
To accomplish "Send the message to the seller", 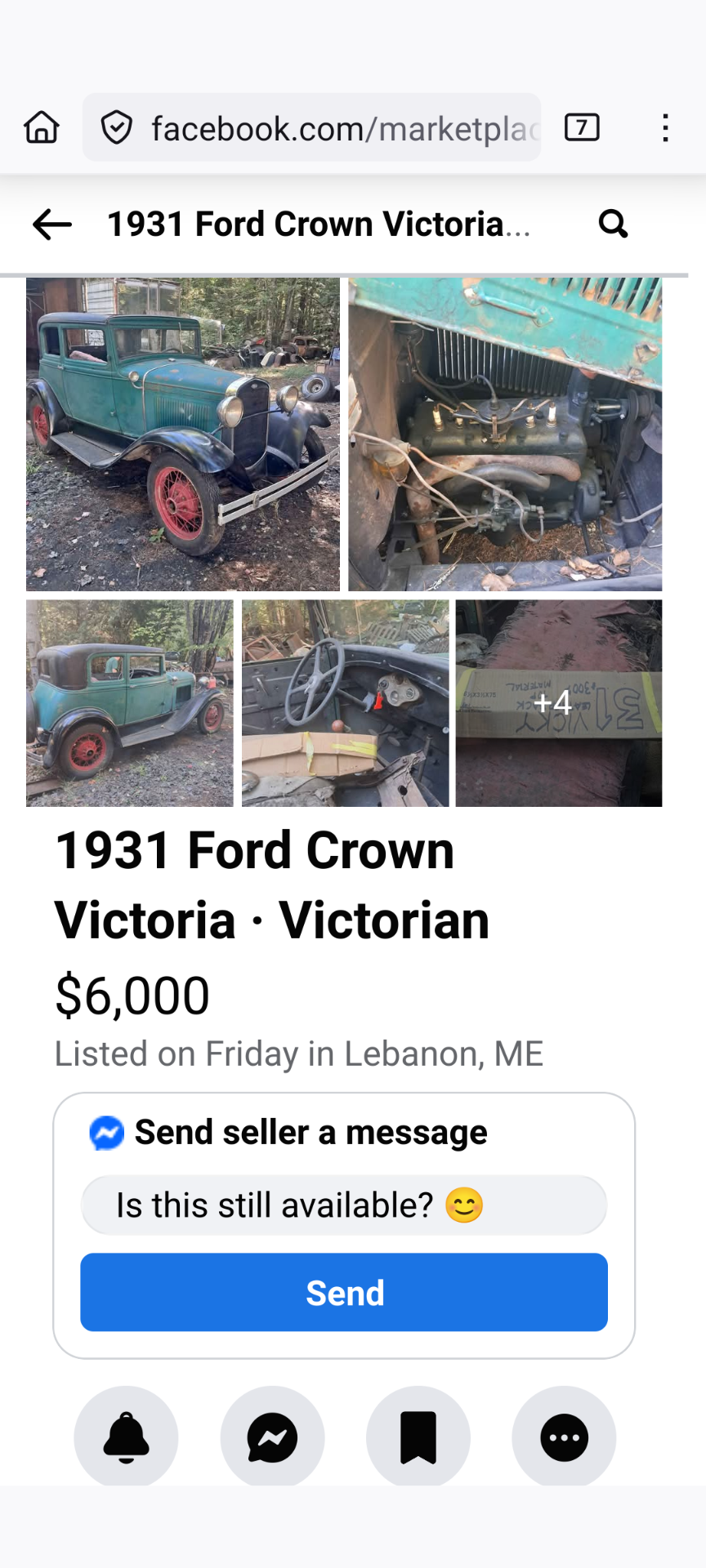I will click(x=343, y=1292).
